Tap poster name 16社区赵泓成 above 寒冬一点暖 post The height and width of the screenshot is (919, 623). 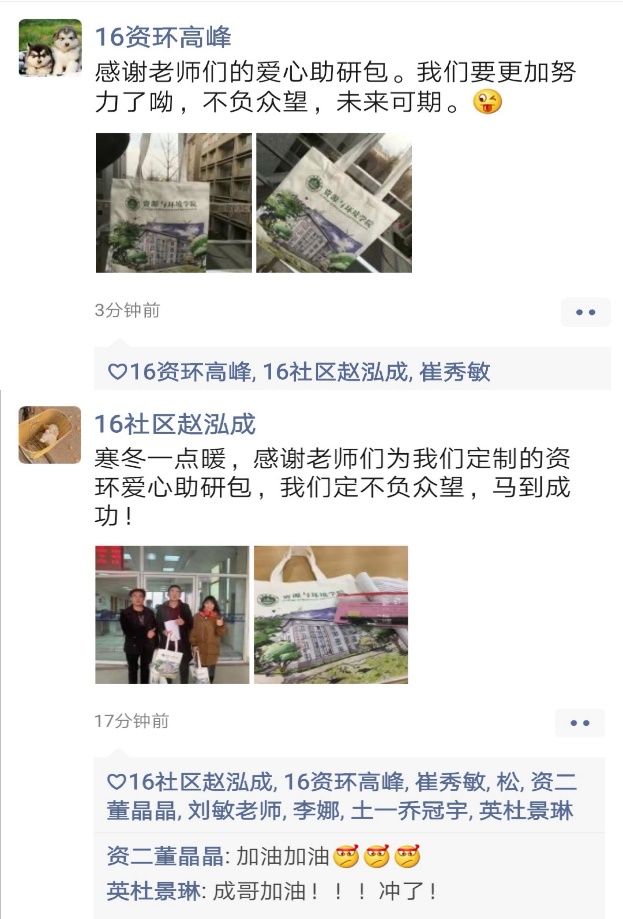[x=175, y=425]
